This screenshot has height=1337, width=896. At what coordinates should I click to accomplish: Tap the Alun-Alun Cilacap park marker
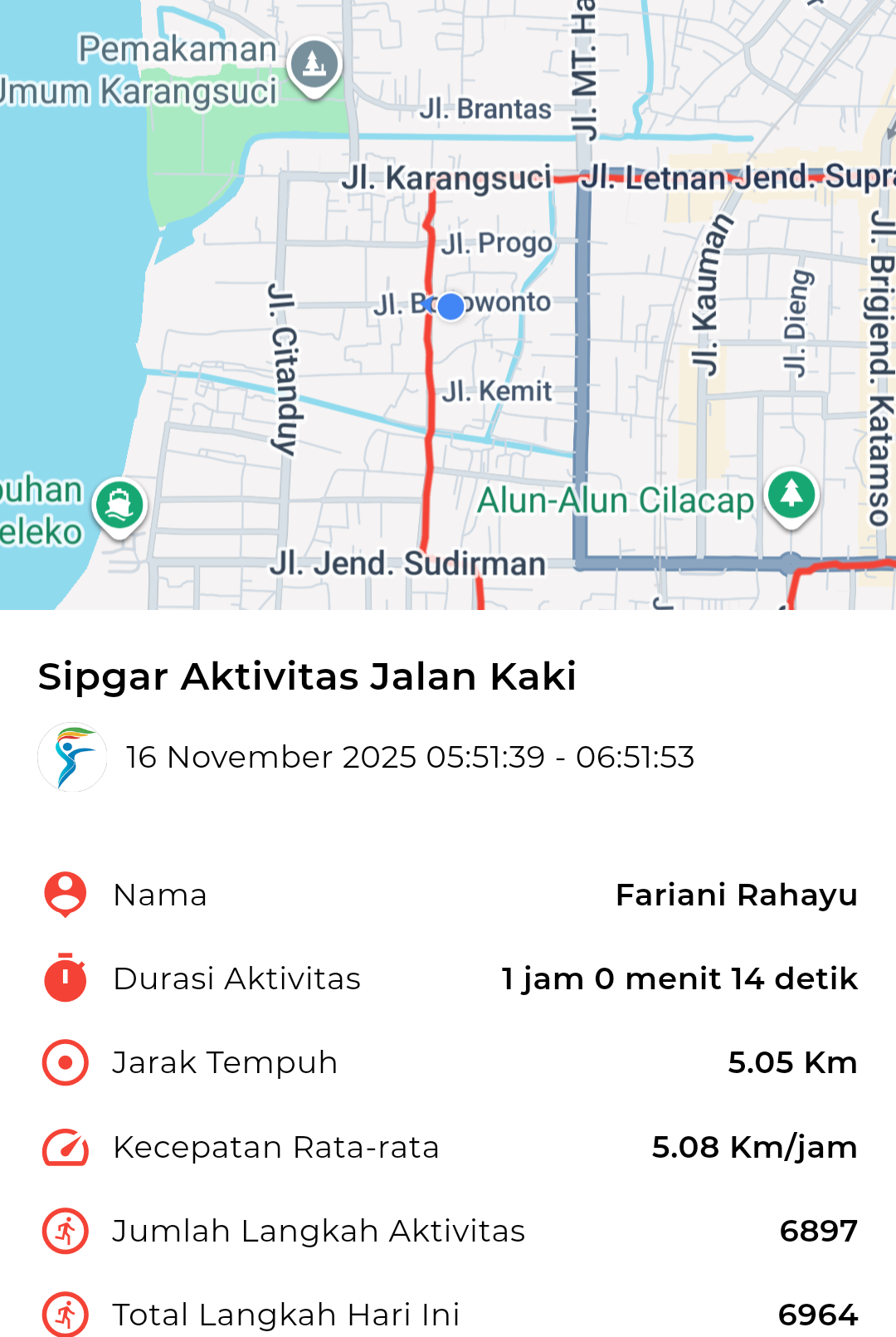pos(791,495)
